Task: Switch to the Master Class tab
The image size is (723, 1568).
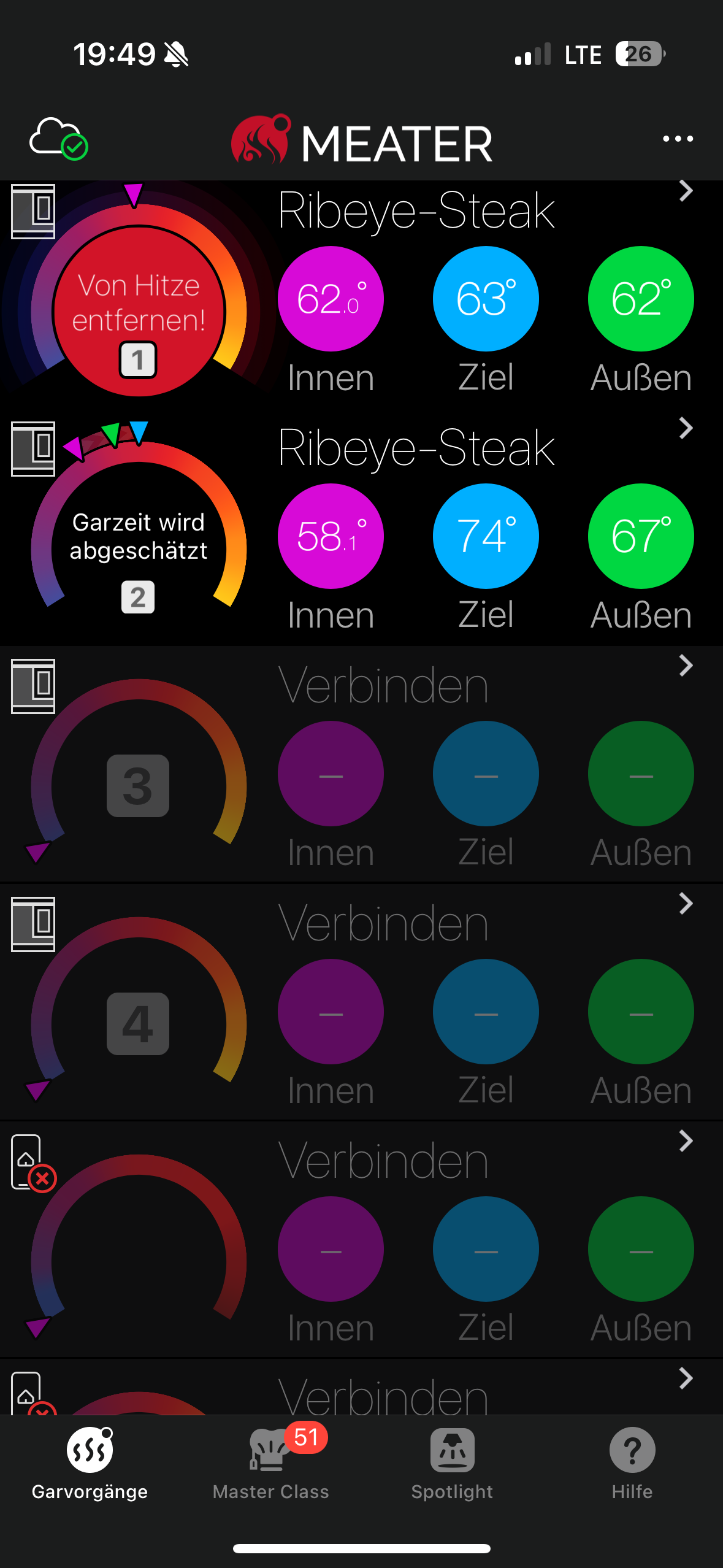Action: [x=271, y=1464]
